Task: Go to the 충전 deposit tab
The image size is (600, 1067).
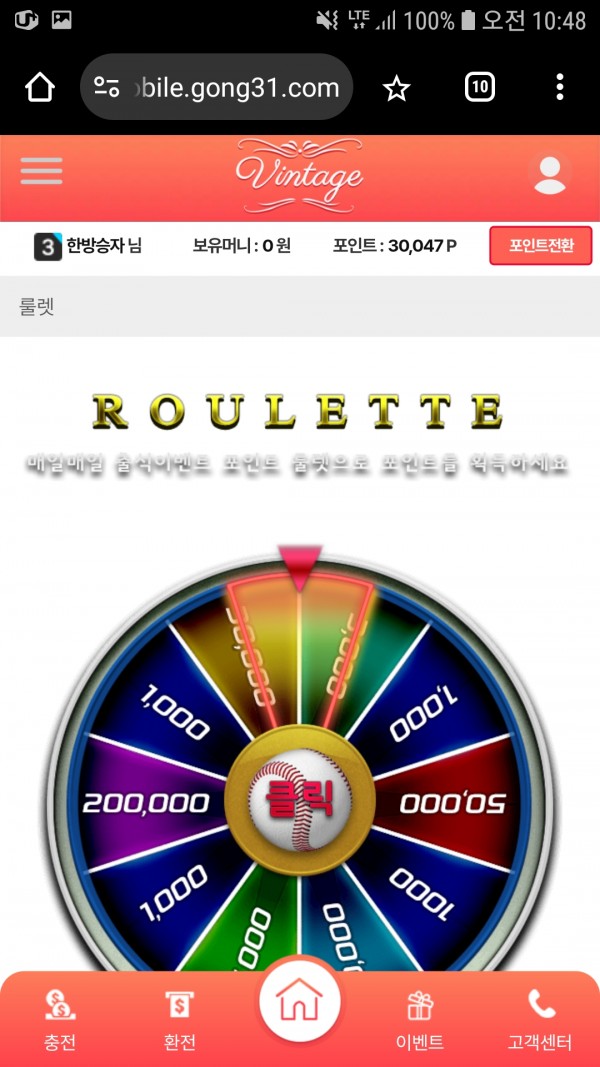Action: click(x=60, y=1020)
